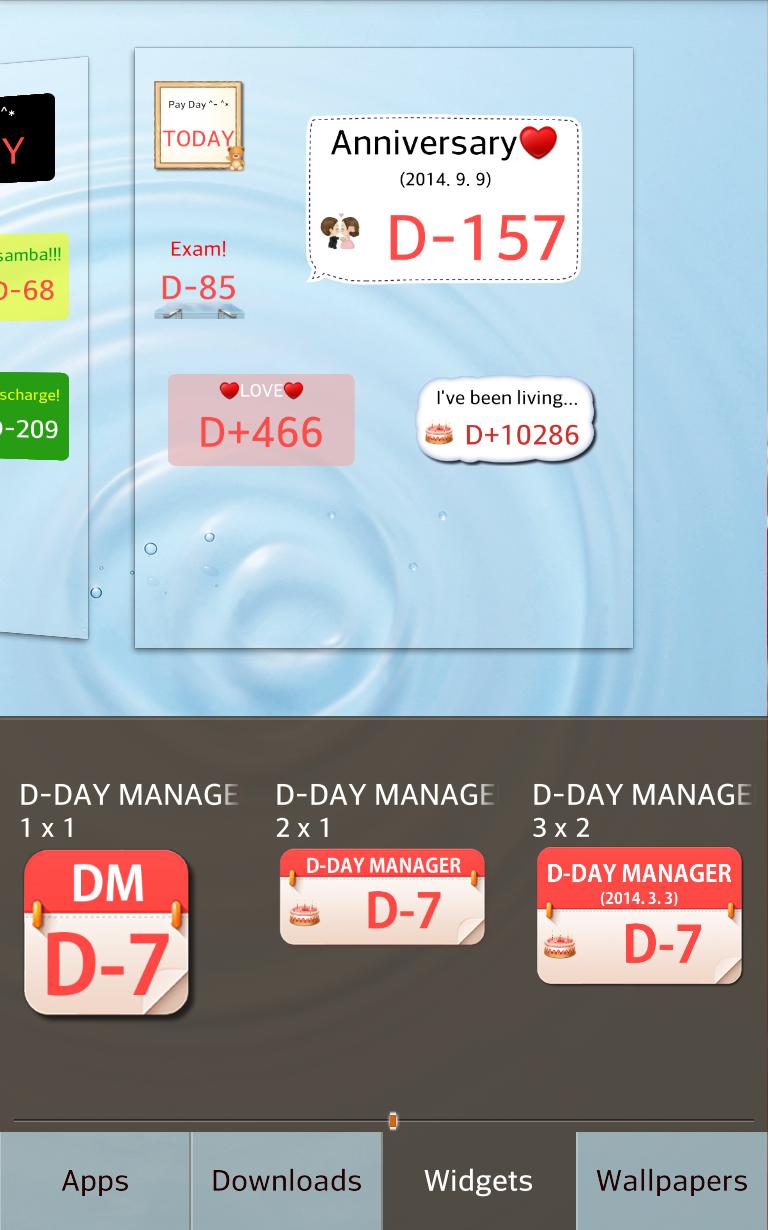Select the D-Day Manager 3 x 2 widget
768x1230 pixels.
point(639,915)
